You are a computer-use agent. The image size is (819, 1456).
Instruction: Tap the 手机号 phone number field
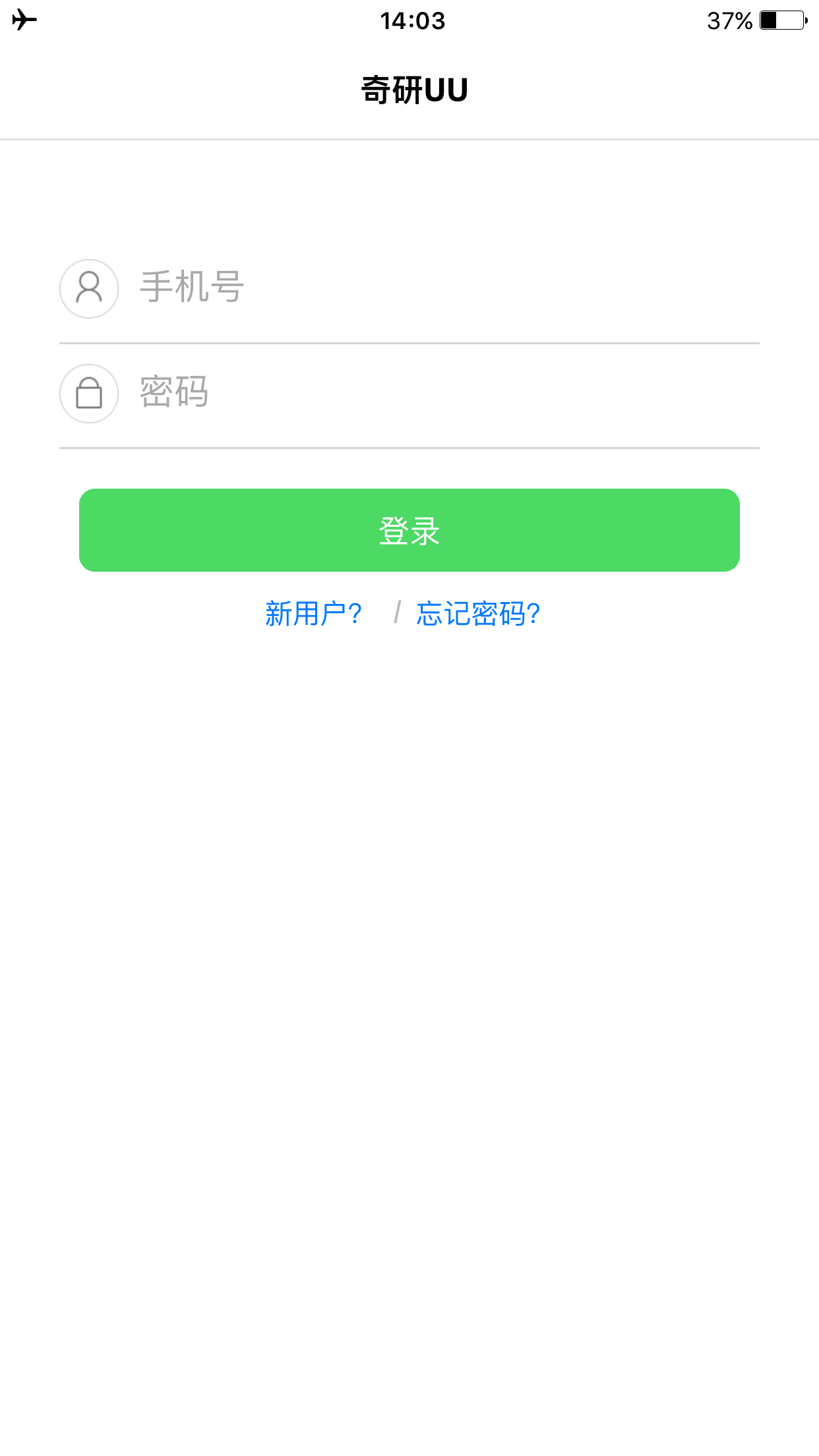click(x=435, y=288)
